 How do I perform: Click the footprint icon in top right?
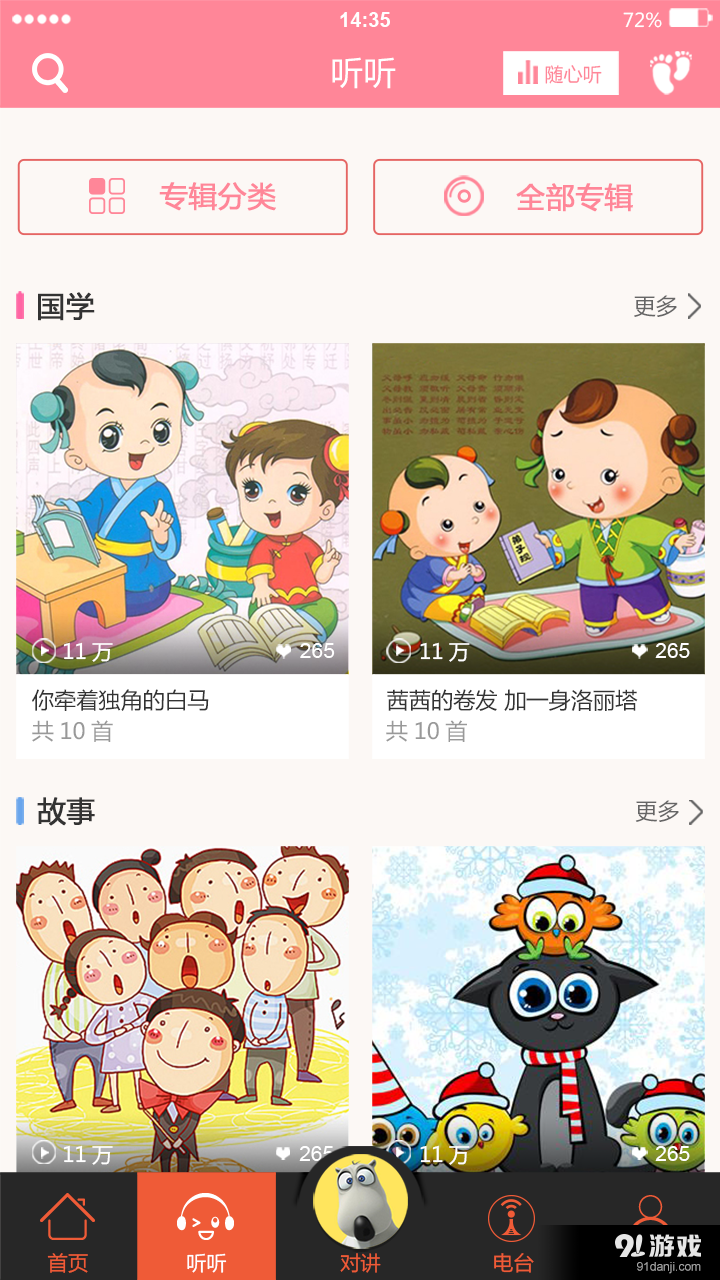672,72
